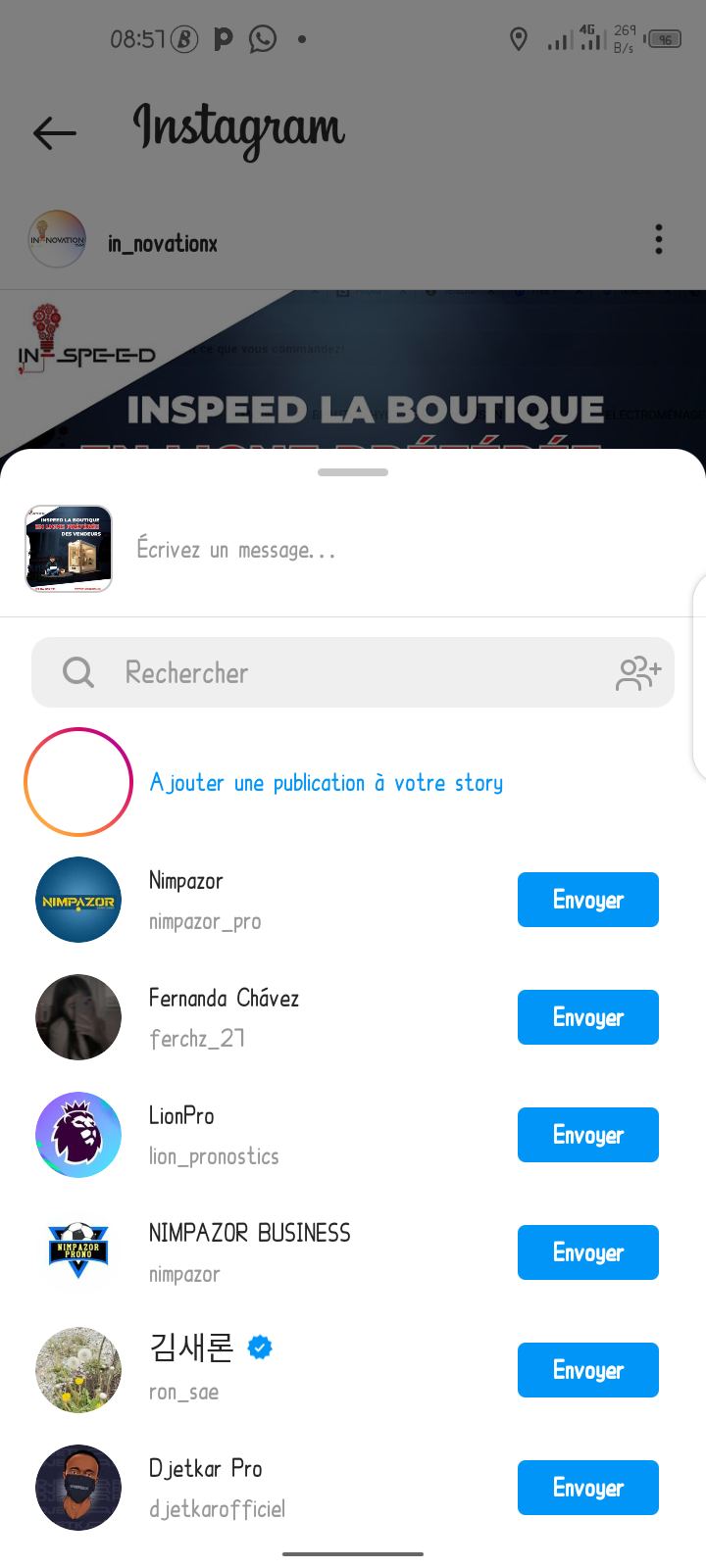Screen dimensions: 706x1568
Task: Create a new group with the people icon
Action: tap(638, 672)
